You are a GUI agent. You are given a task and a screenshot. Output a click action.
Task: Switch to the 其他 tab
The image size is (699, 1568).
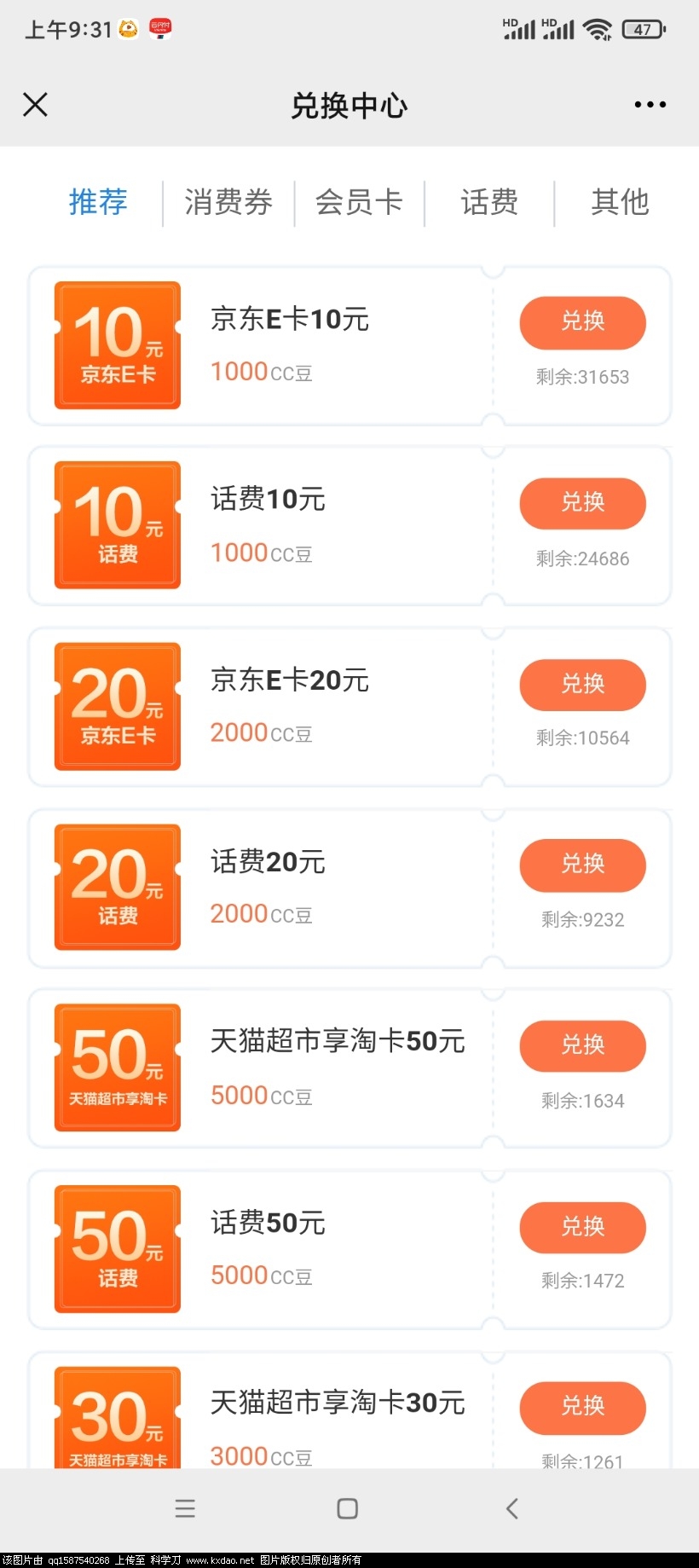620,202
